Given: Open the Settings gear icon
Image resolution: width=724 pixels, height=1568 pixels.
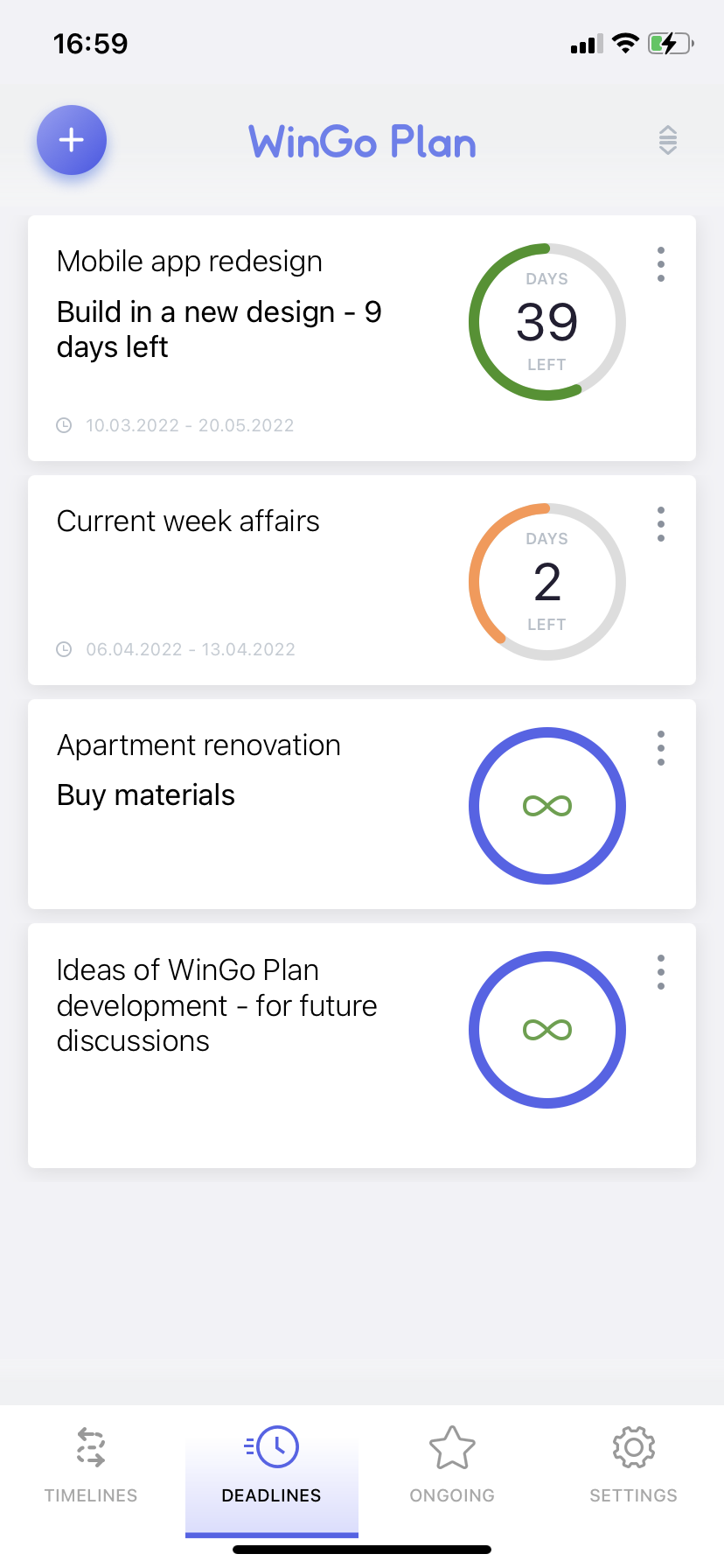Looking at the screenshot, I should [x=633, y=1446].
